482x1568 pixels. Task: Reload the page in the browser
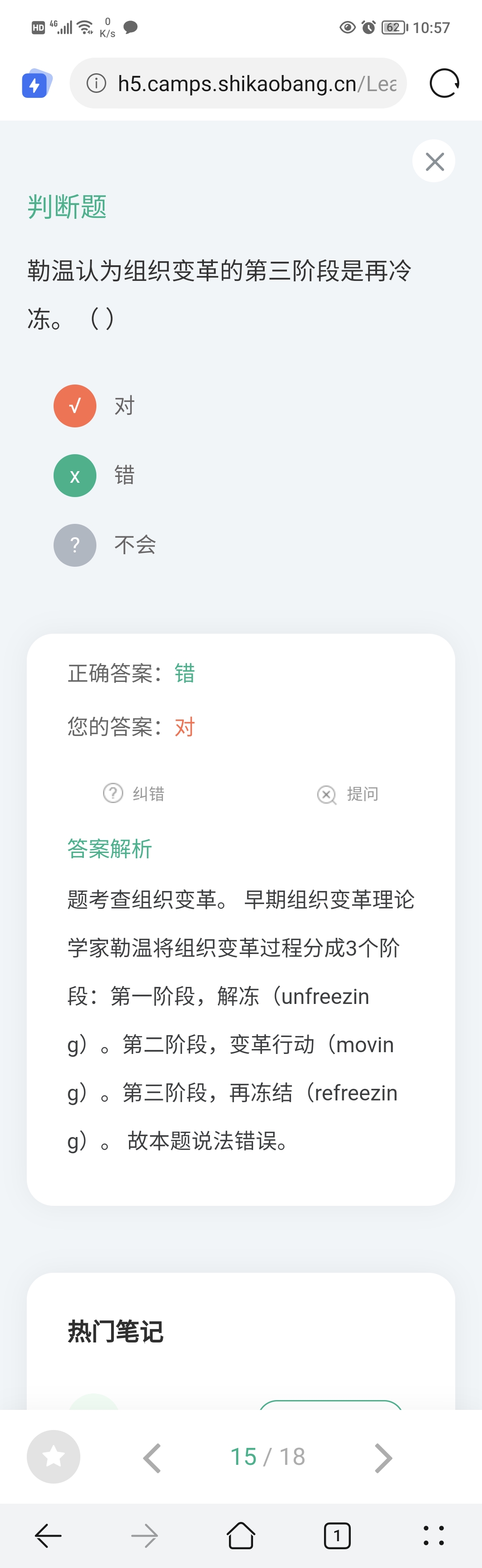444,84
